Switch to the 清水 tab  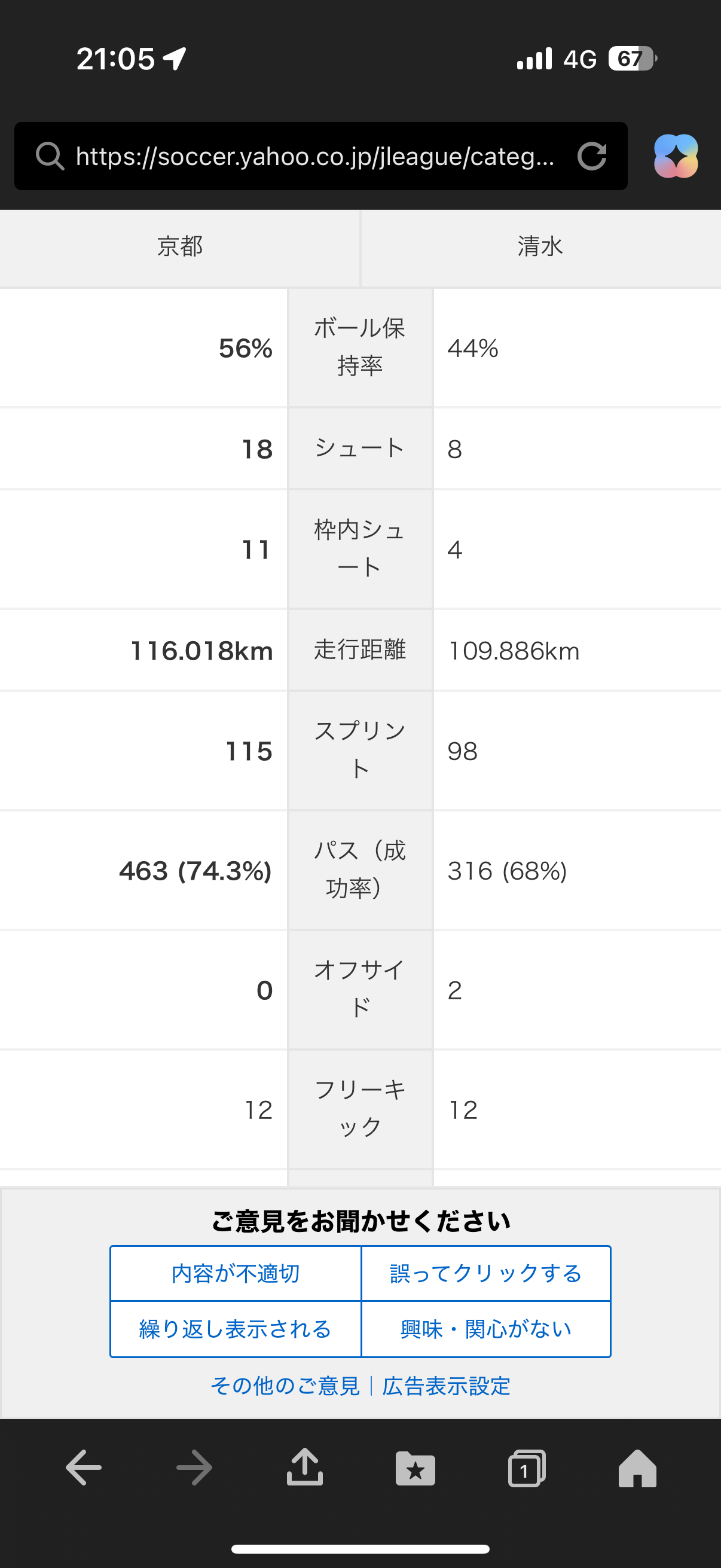click(541, 247)
